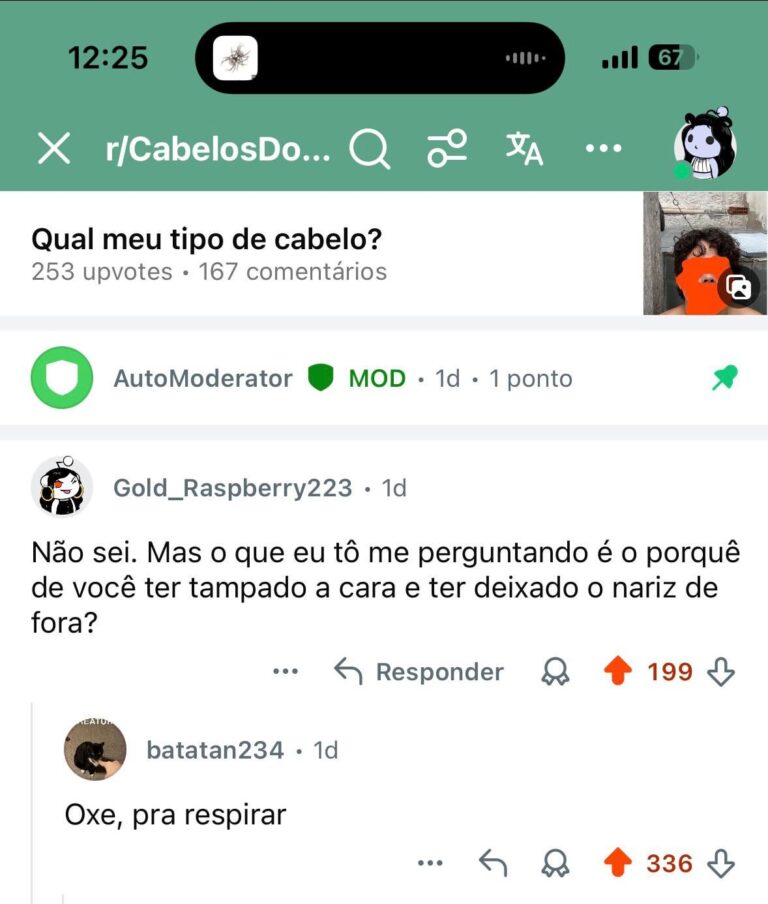Give an award to Gold_Raspberry223's comment

tap(555, 672)
